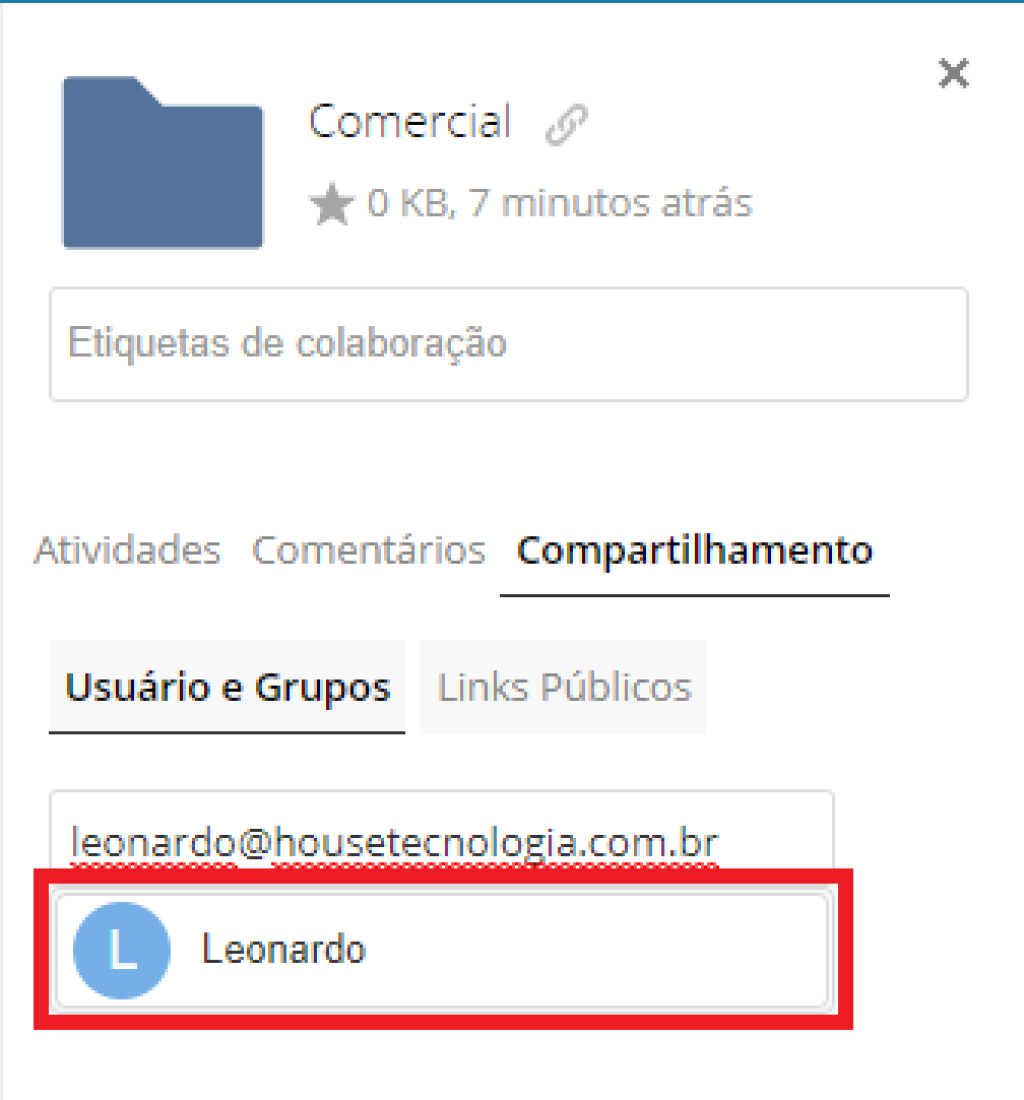The width and height of the screenshot is (1024, 1100).
Task: Tap the Etiquetas de colaboração field
Action: tap(508, 344)
